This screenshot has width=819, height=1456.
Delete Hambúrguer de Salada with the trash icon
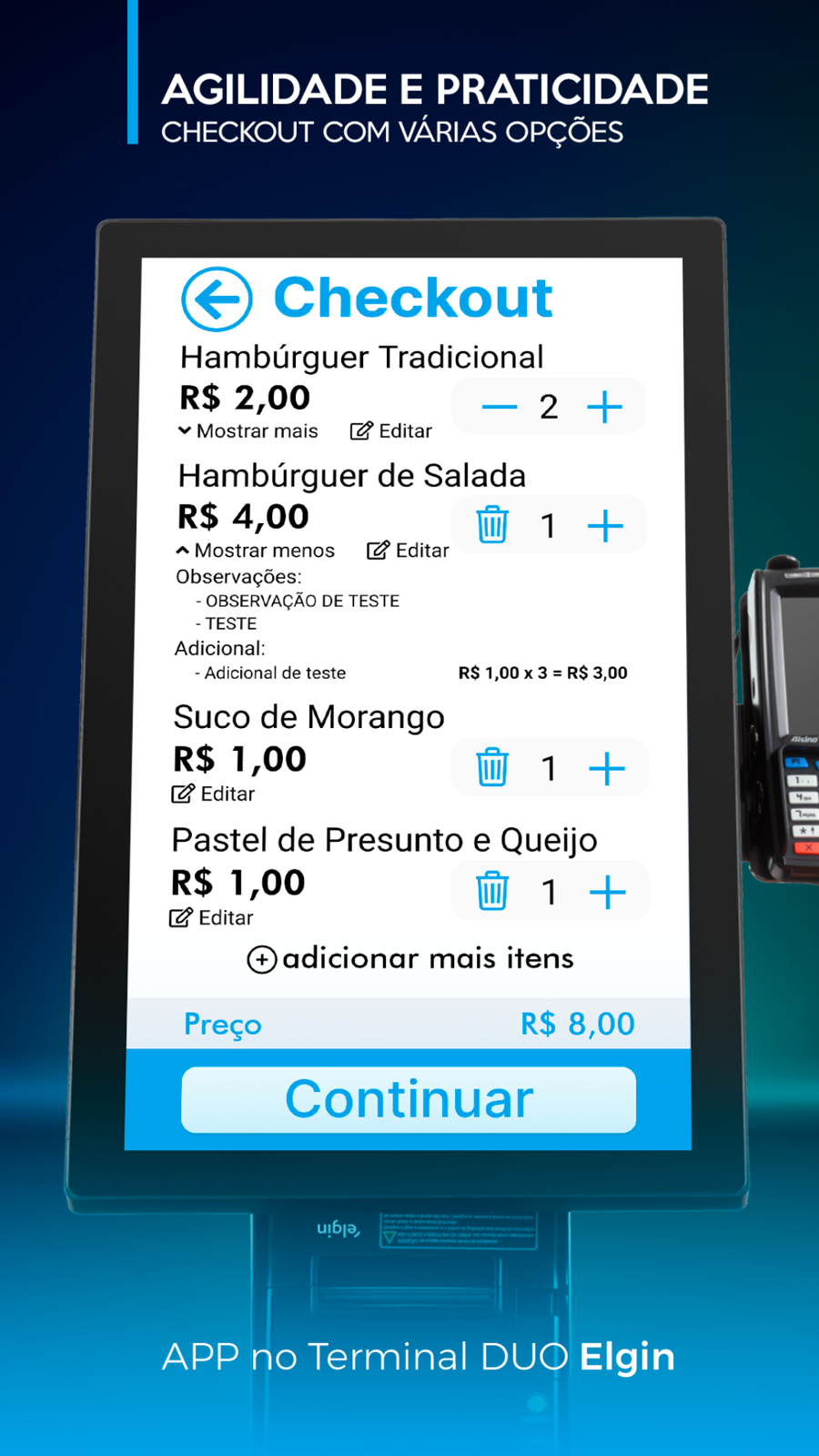491,524
